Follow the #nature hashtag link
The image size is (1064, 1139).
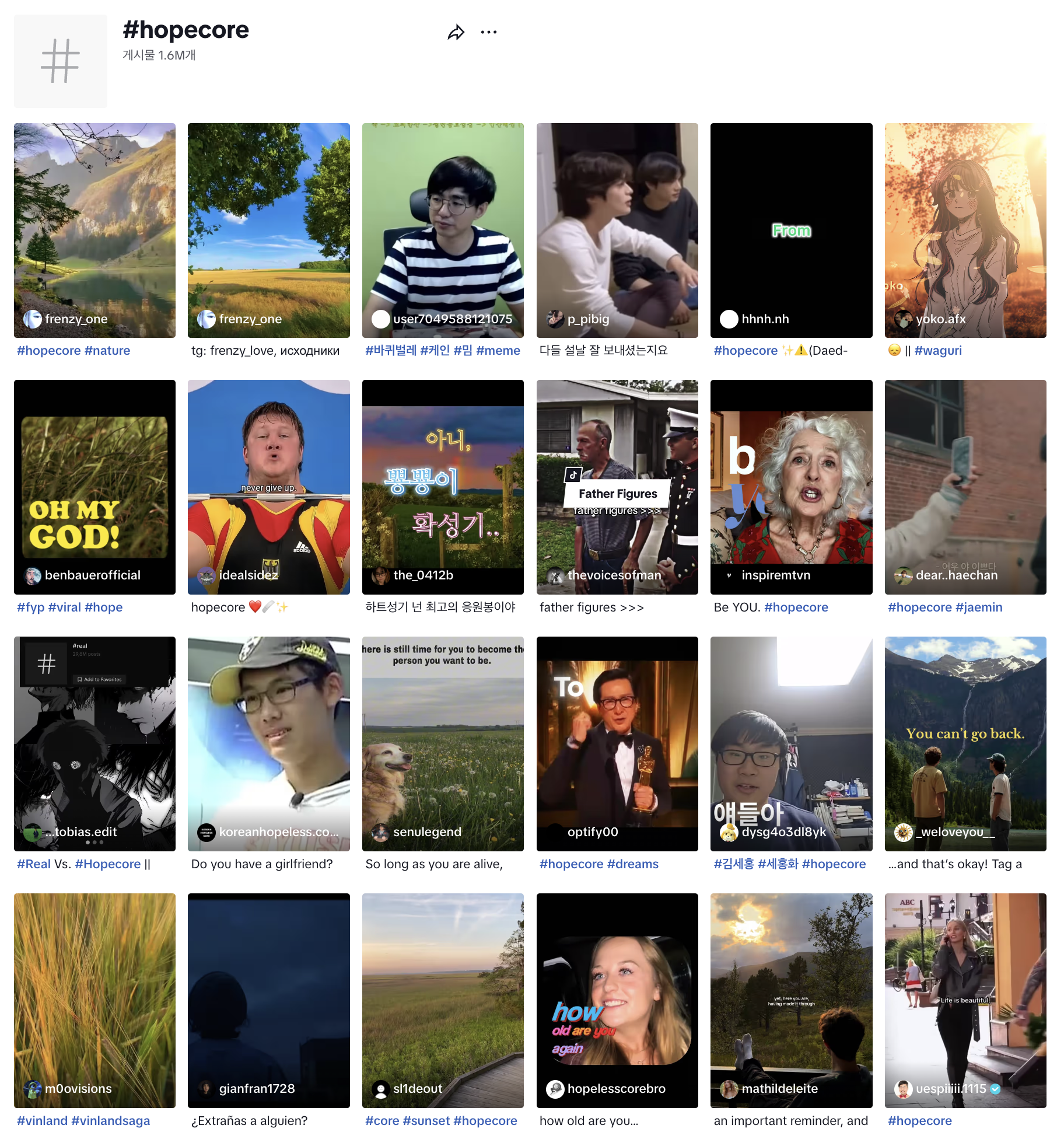pos(107,351)
